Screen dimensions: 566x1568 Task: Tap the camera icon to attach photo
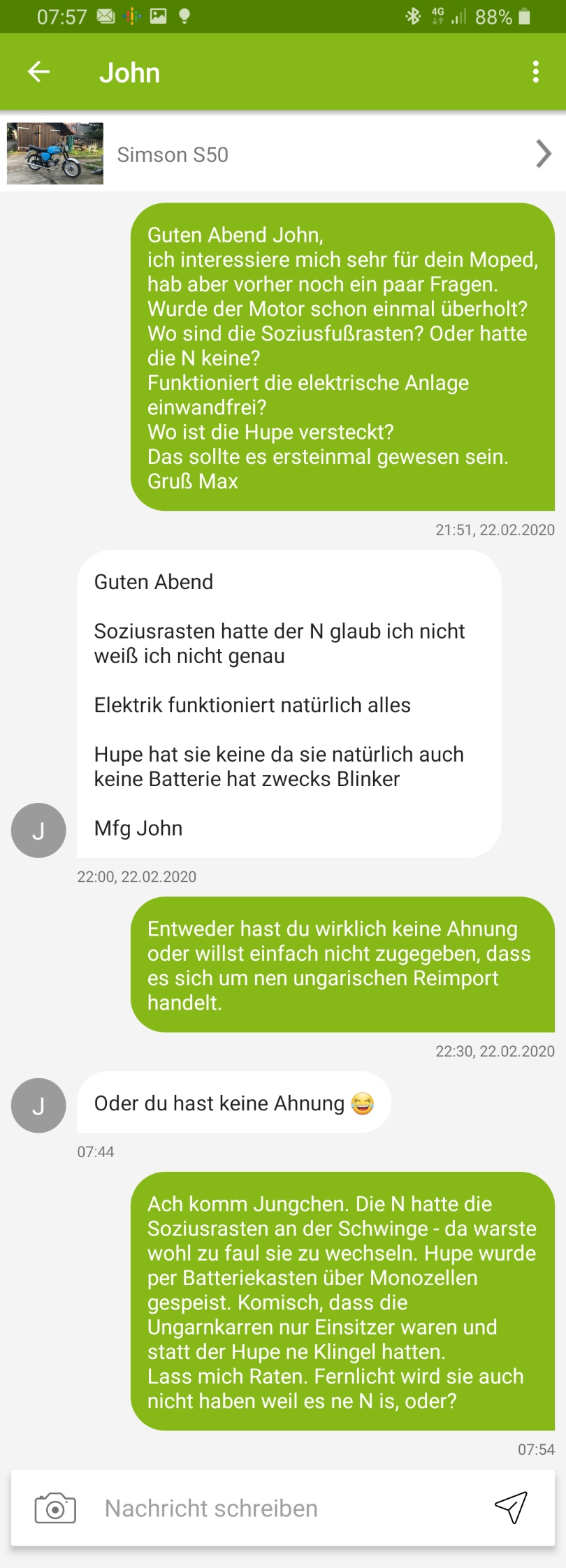point(55,1508)
